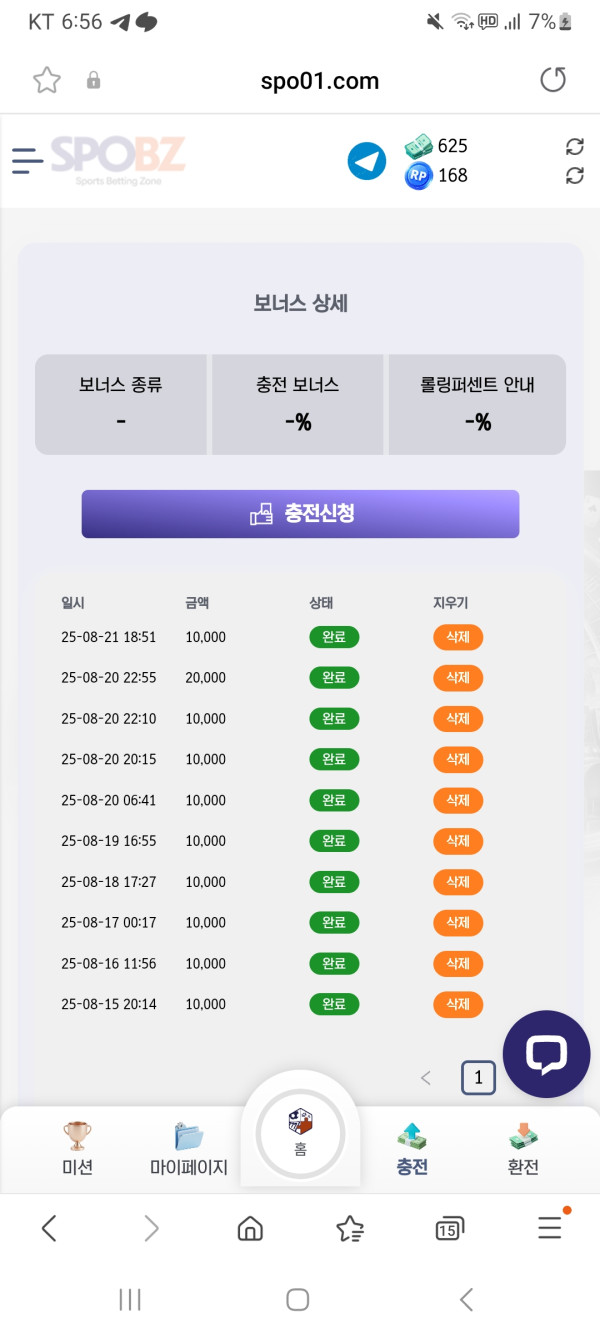This screenshot has height=1333, width=600.
Task: Reload the page in the browser
Action: click(553, 81)
